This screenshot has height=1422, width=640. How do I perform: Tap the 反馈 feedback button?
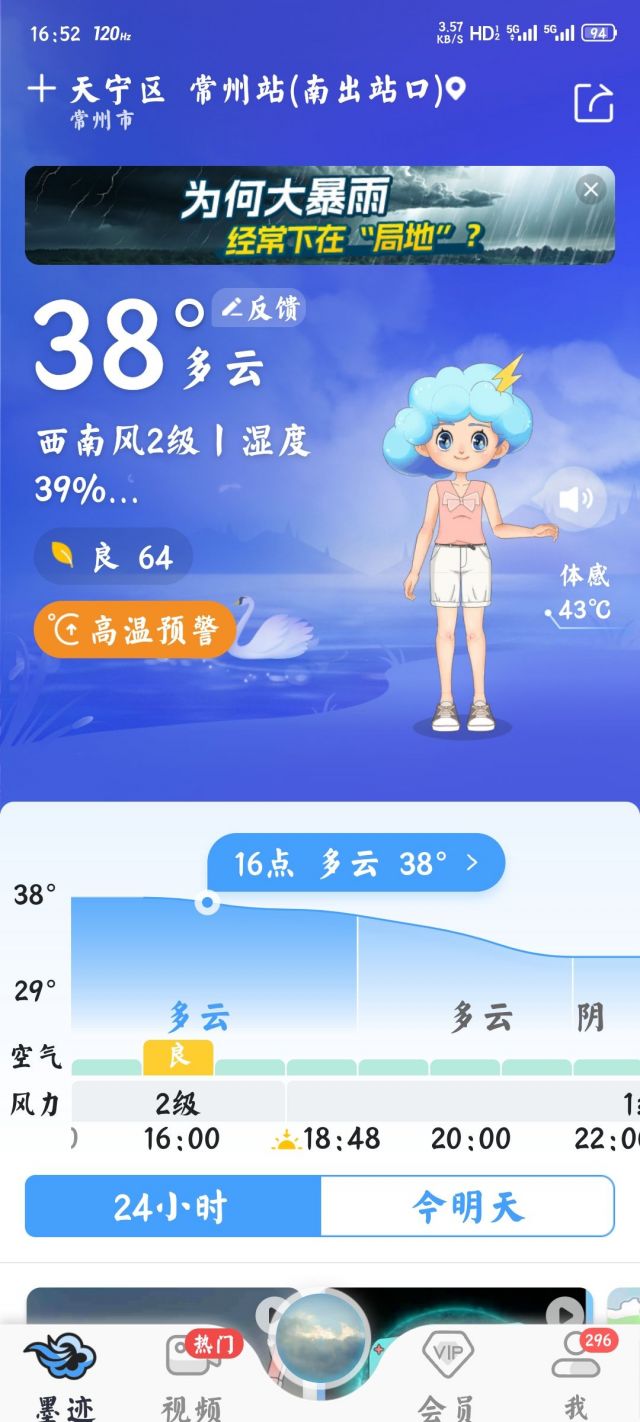coord(259,309)
